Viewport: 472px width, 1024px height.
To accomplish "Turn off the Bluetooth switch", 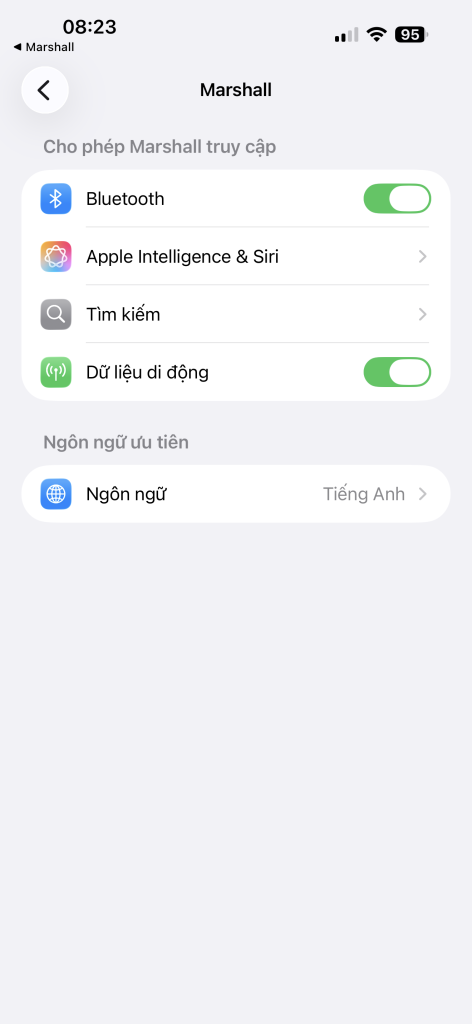I will [x=397, y=199].
